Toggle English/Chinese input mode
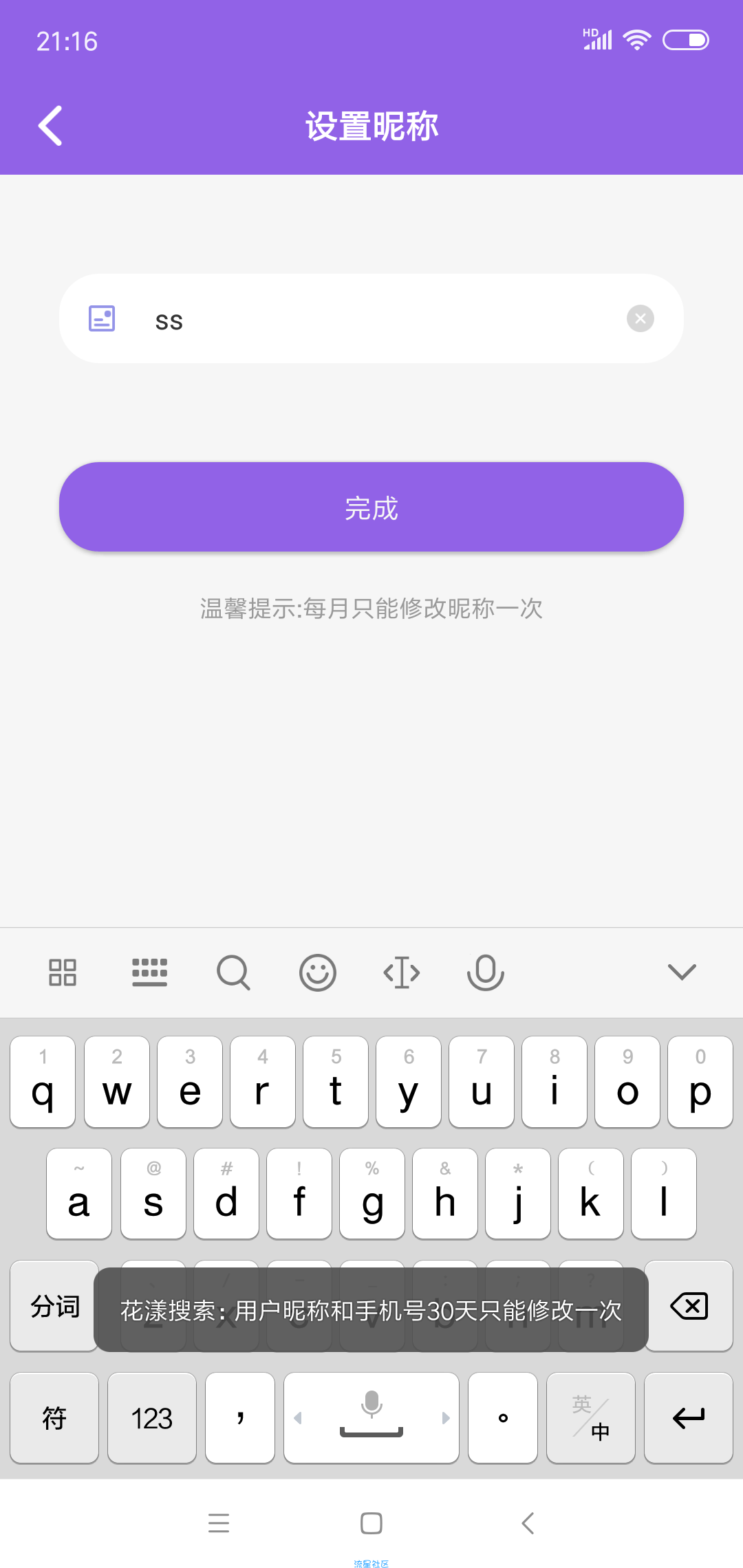The height and width of the screenshot is (1568, 743). tap(591, 1418)
